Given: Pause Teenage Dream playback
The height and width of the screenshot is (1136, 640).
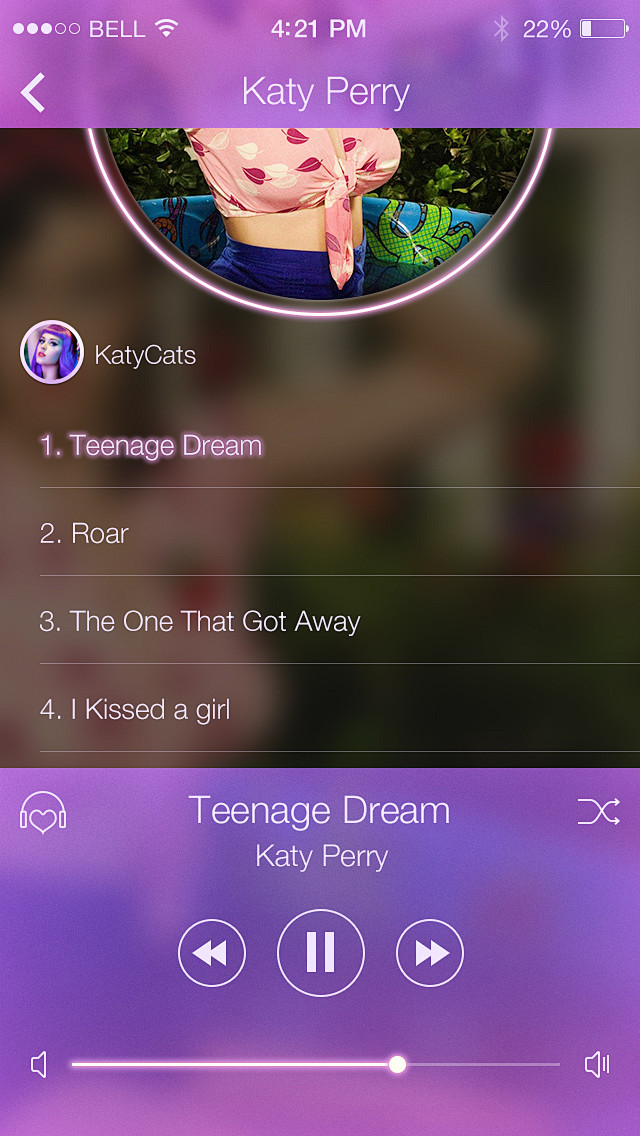Looking at the screenshot, I should click(x=320, y=953).
